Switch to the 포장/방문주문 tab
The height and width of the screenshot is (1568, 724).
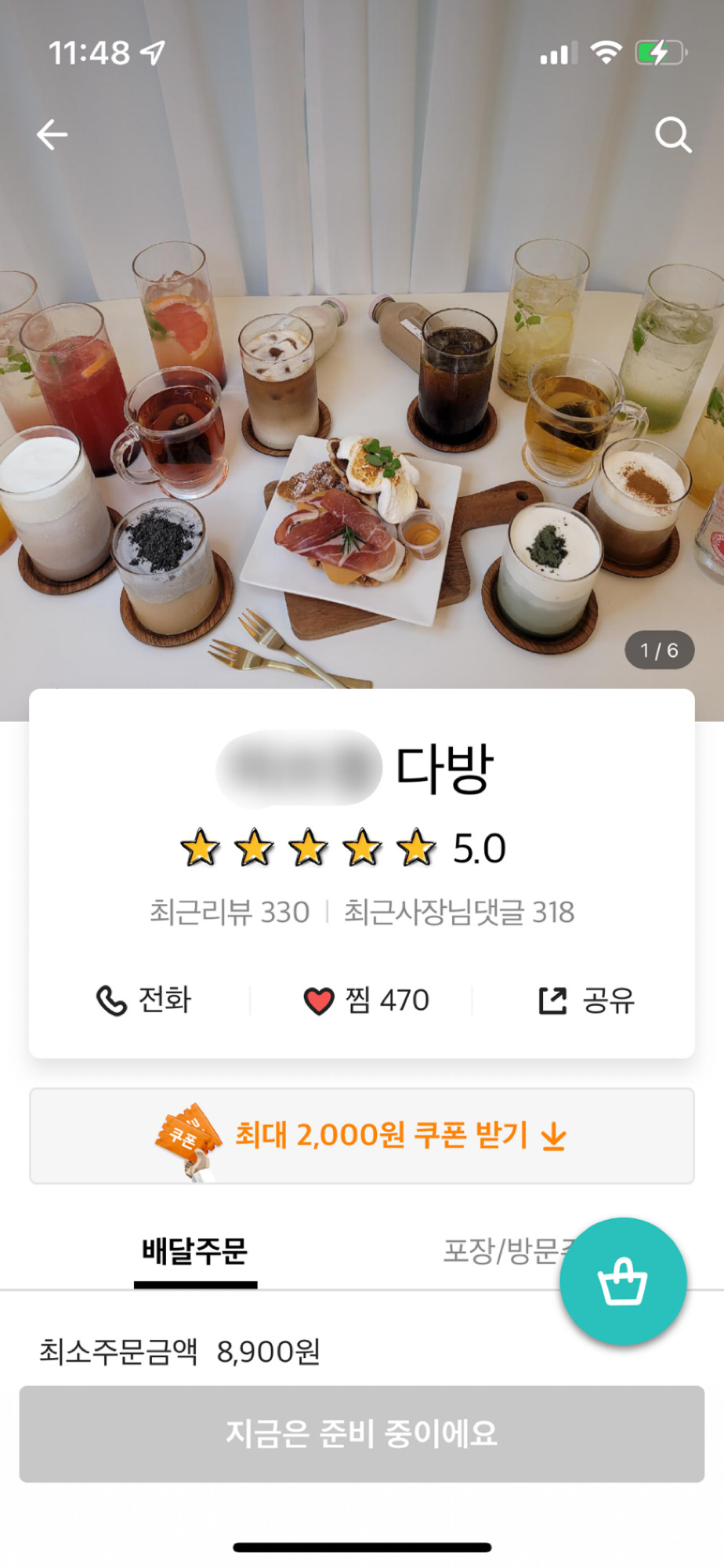pyautogui.click(x=501, y=1251)
